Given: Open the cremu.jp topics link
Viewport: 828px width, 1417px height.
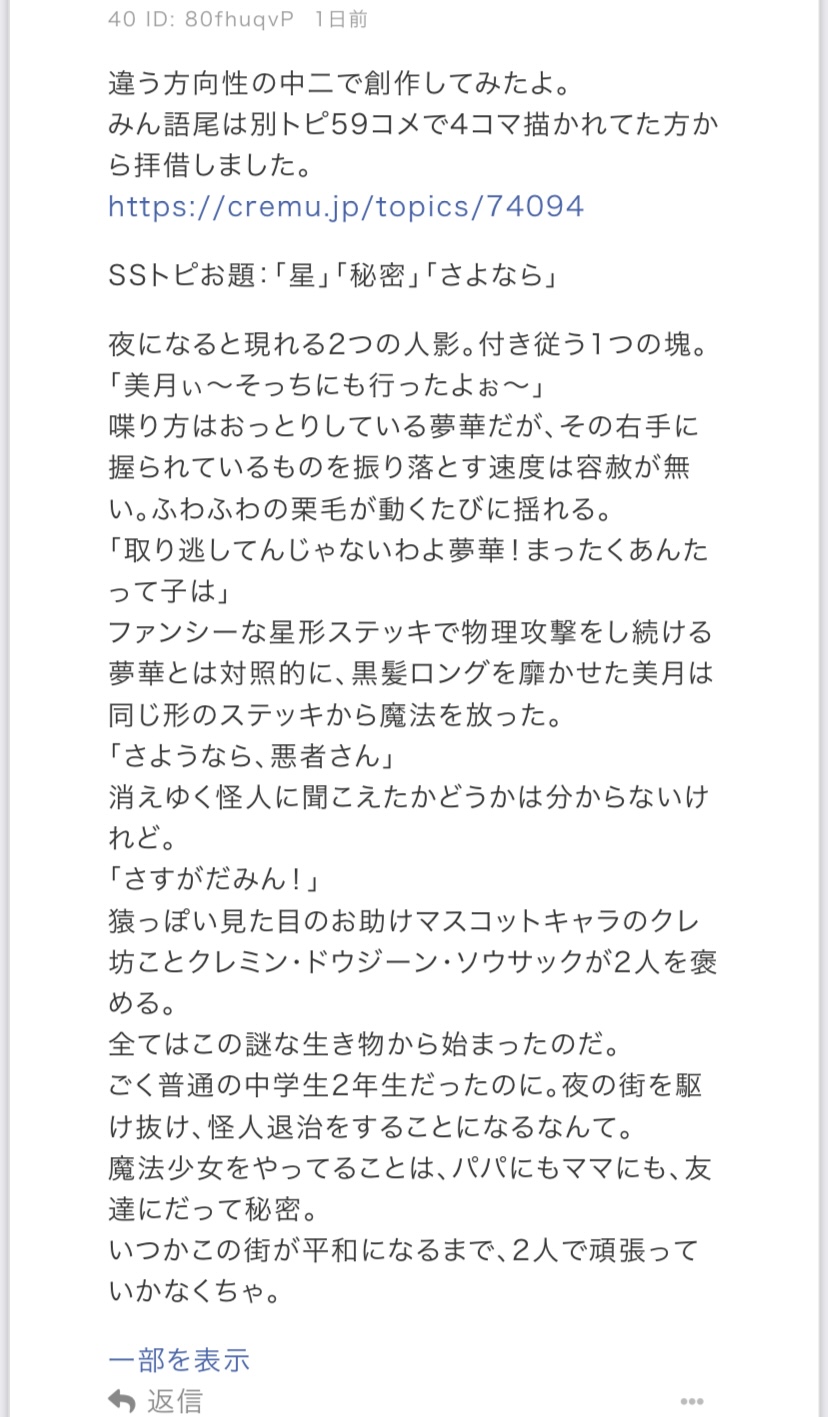Looking at the screenshot, I should point(345,206).
